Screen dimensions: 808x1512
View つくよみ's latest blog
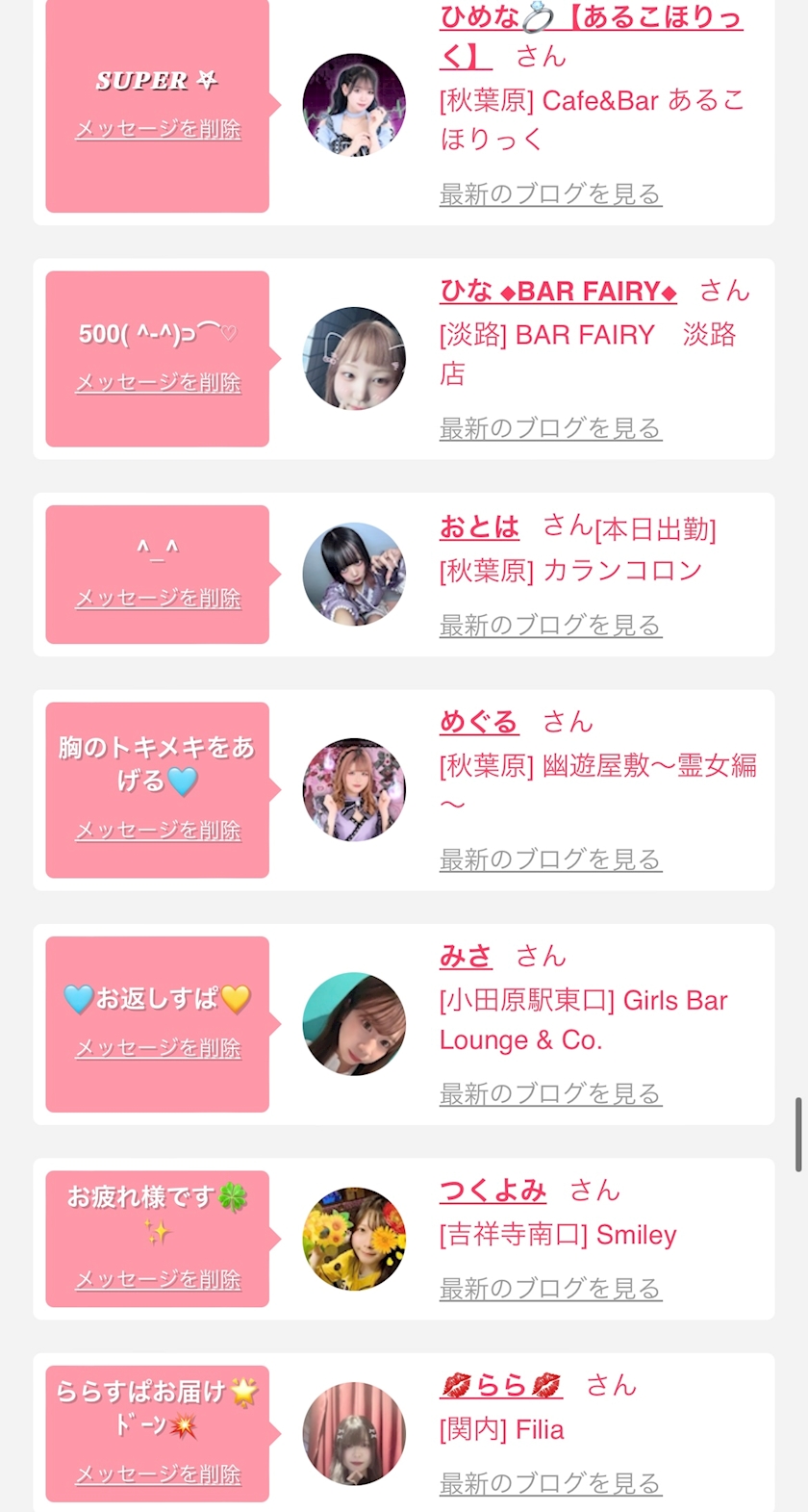click(550, 1289)
